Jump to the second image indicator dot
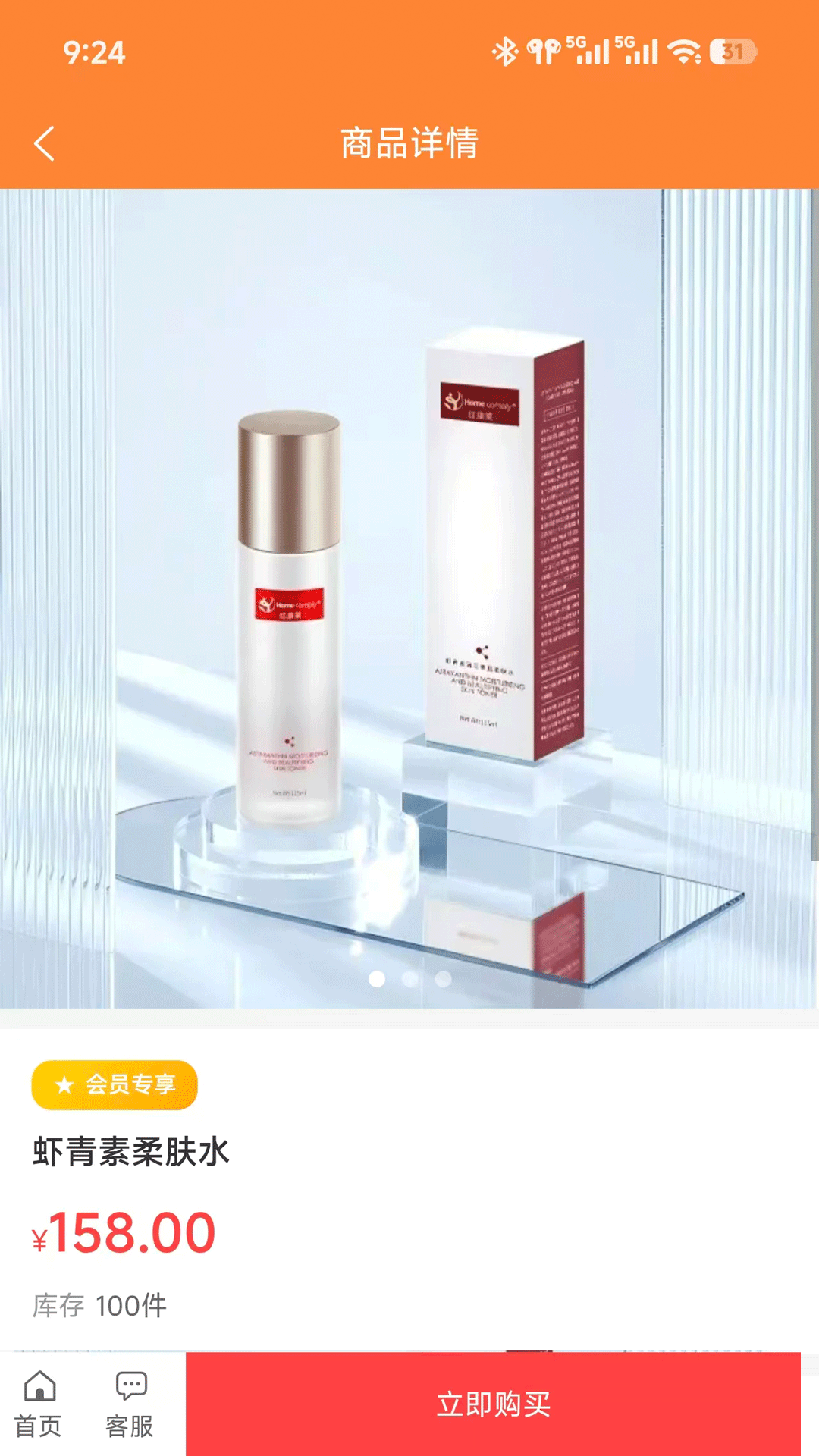819x1456 pixels. [x=410, y=979]
